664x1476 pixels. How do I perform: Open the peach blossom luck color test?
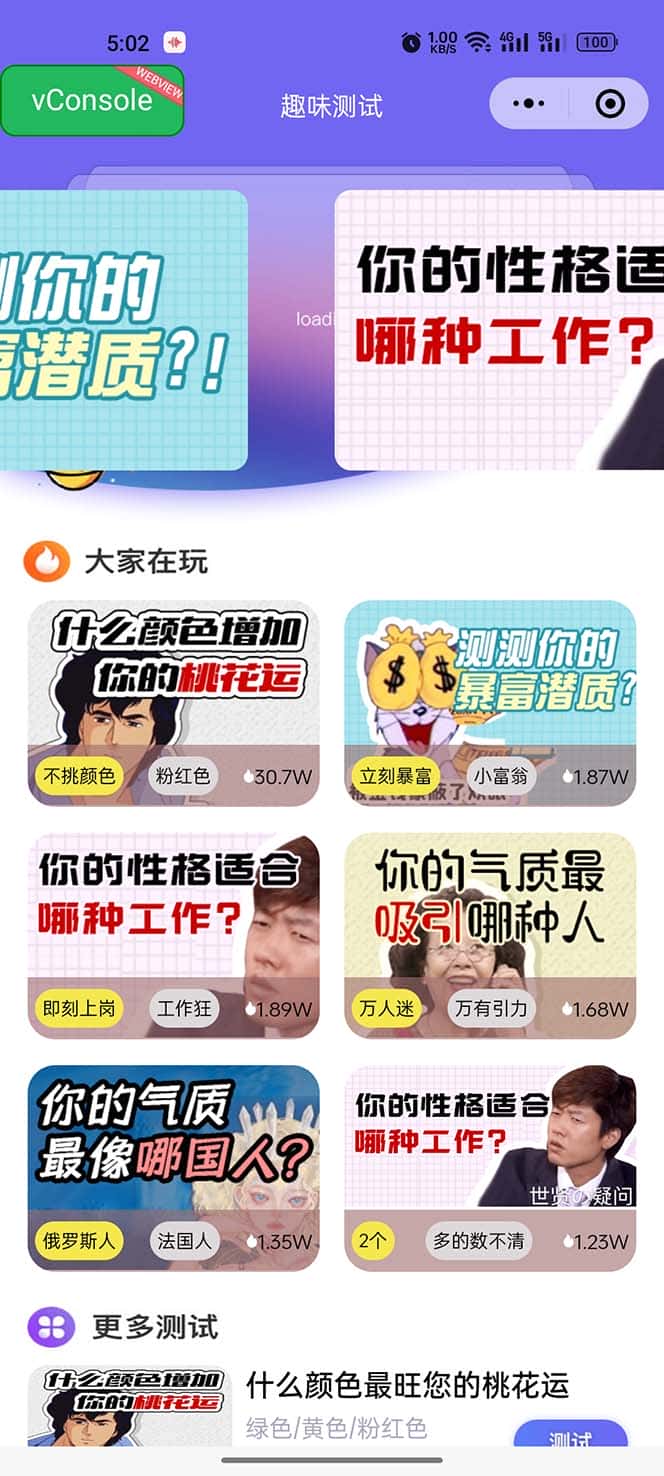click(x=173, y=702)
